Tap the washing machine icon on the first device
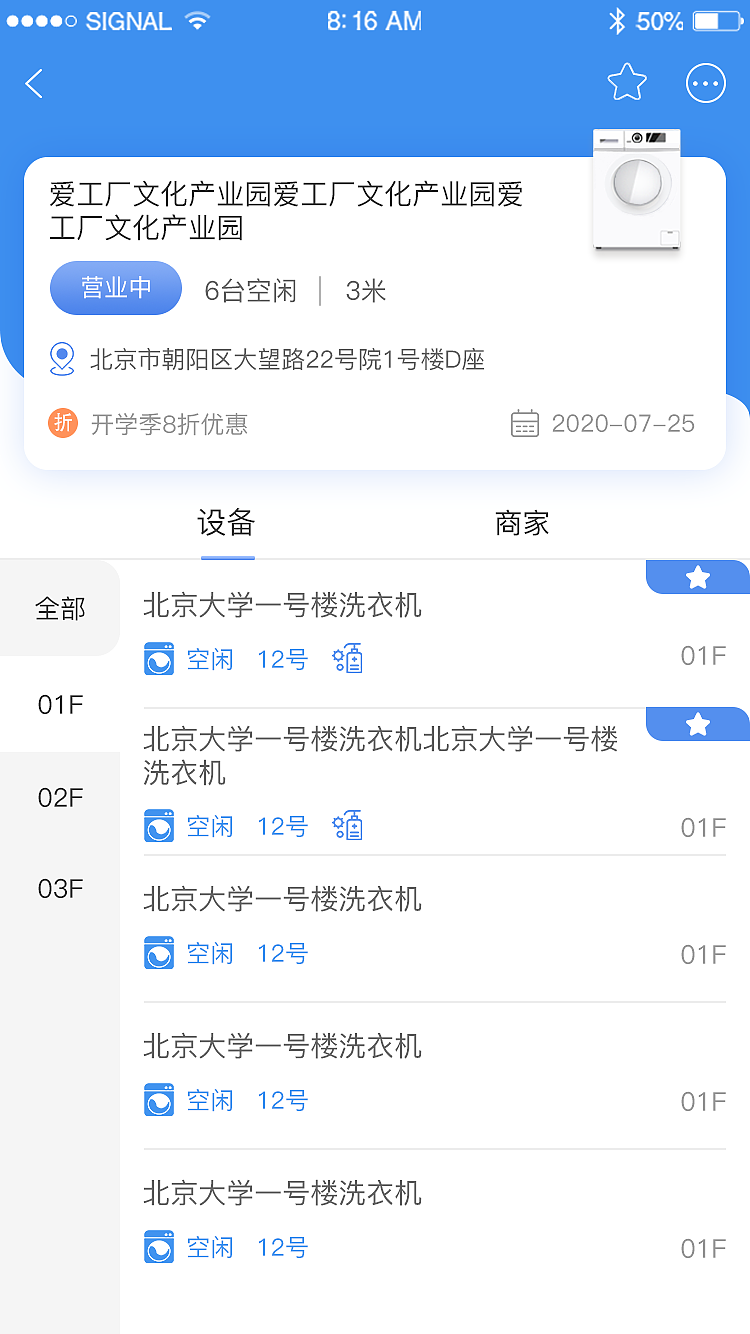Image resolution: width=750 pixels, height=1334 pixels. pos(159,658)
